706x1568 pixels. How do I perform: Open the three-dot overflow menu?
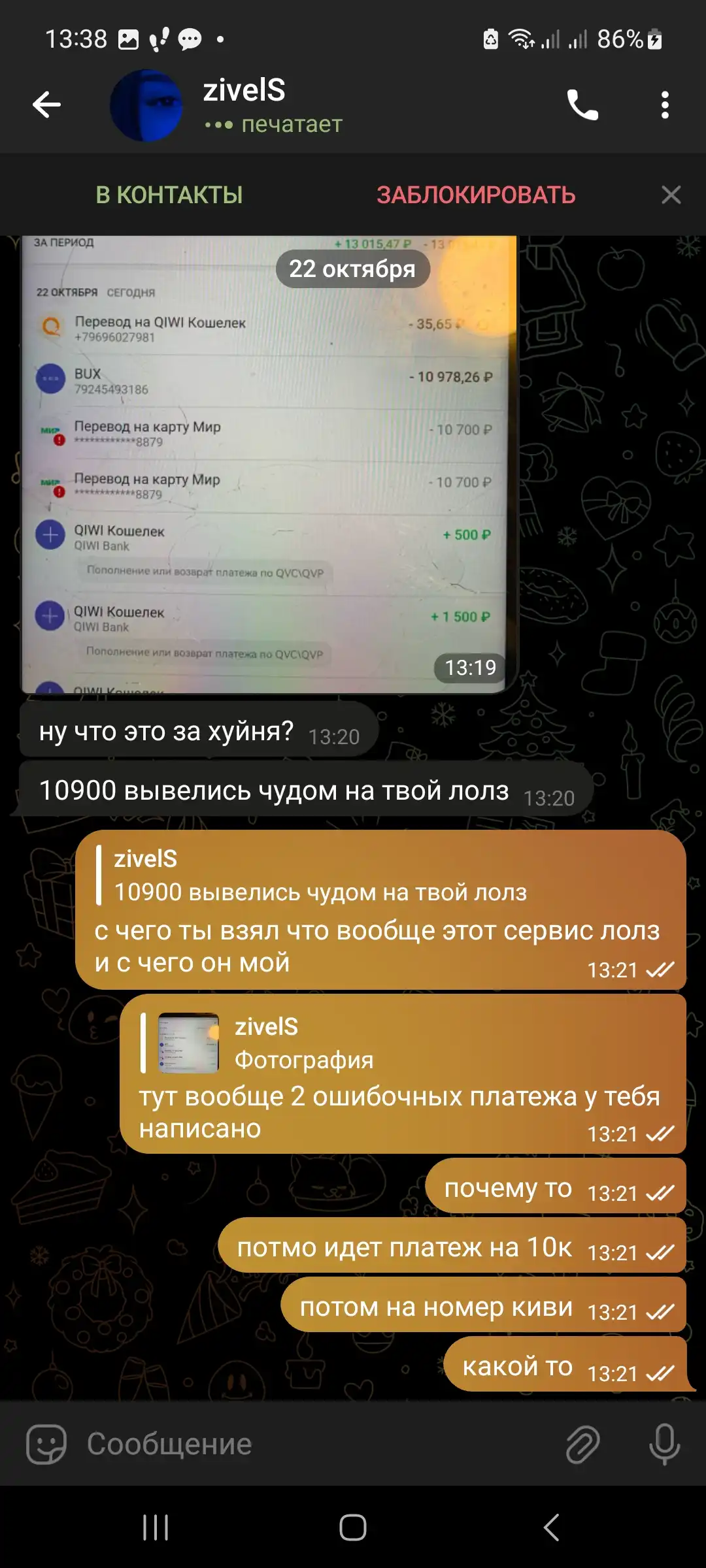click(665, 105)
